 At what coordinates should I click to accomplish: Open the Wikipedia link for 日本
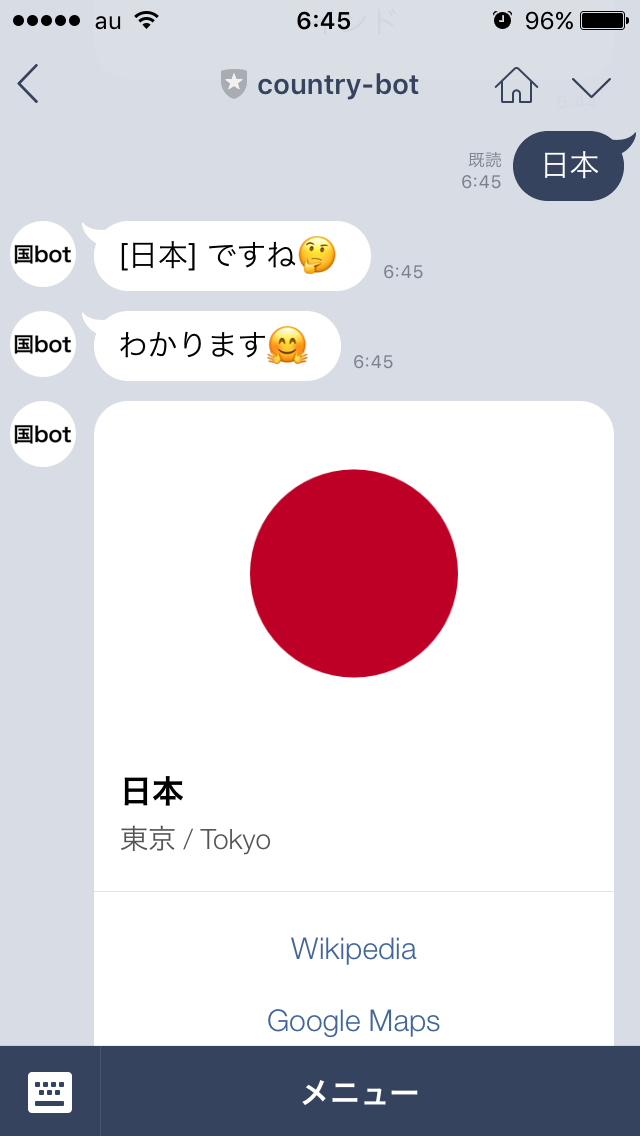353,948
